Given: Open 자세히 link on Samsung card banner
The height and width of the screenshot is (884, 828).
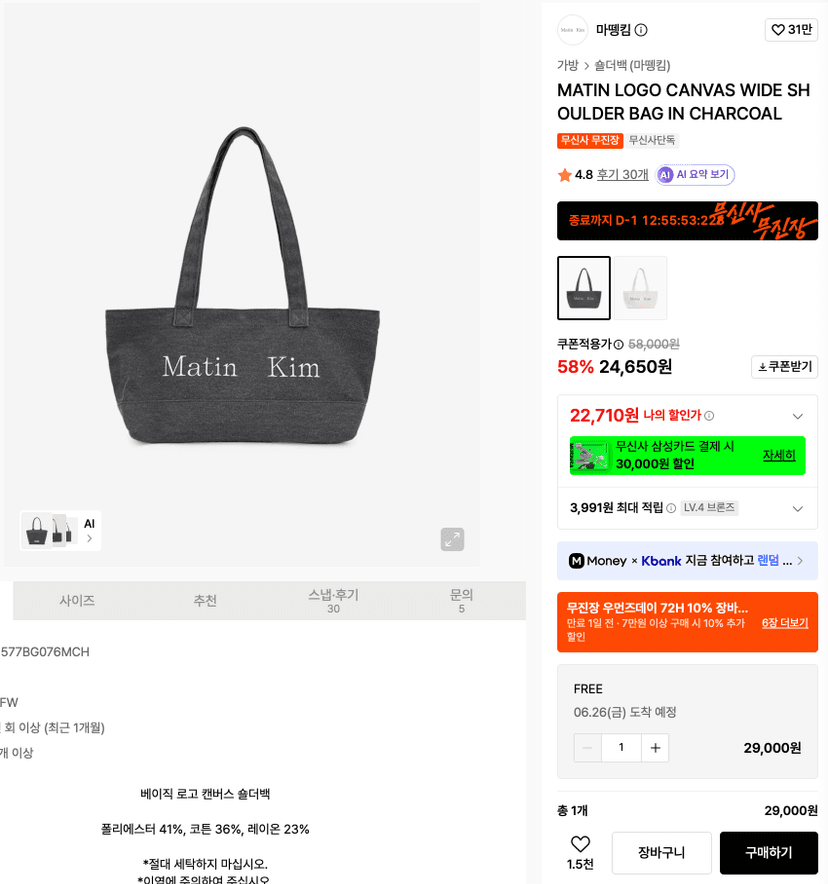Looking at the screenshot, I should point(779,455).
